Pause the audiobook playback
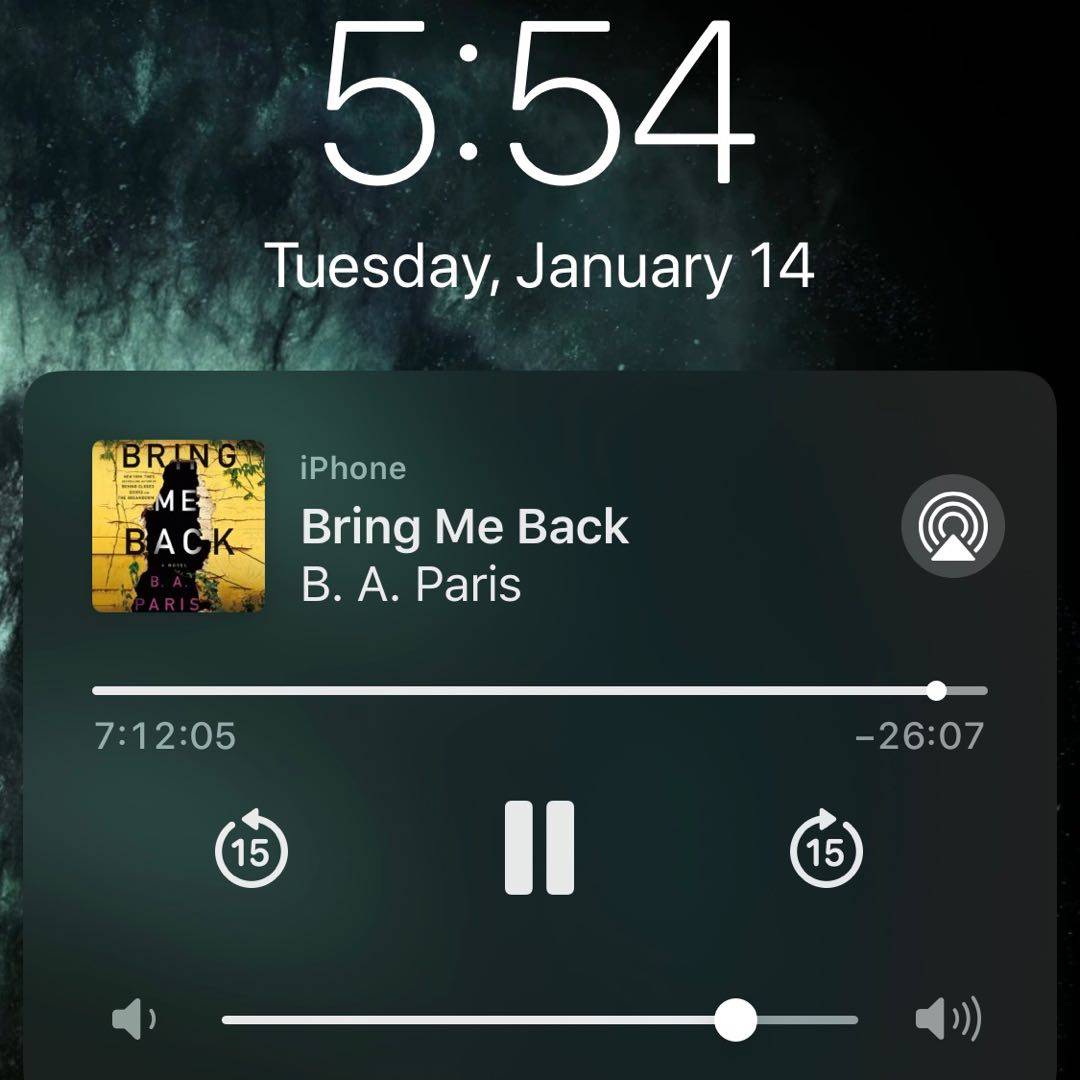 tap(539, 847)
